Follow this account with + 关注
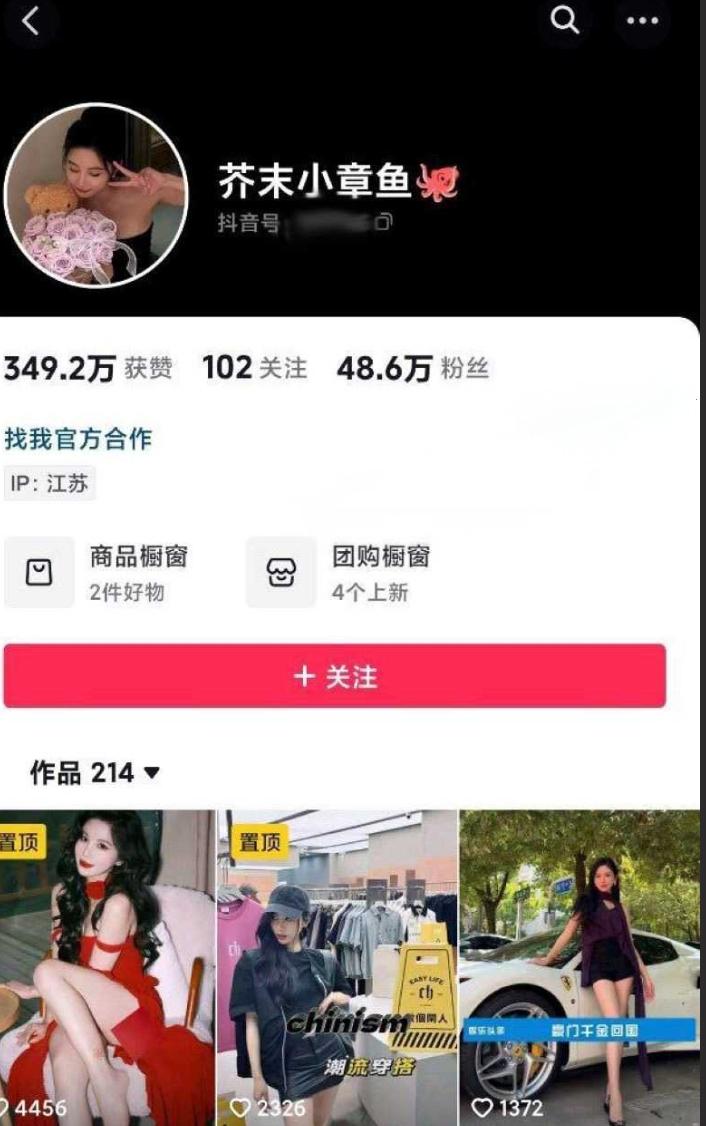Screen dimensions: 706x1126 pyautogui.click(x=335, y=676)
